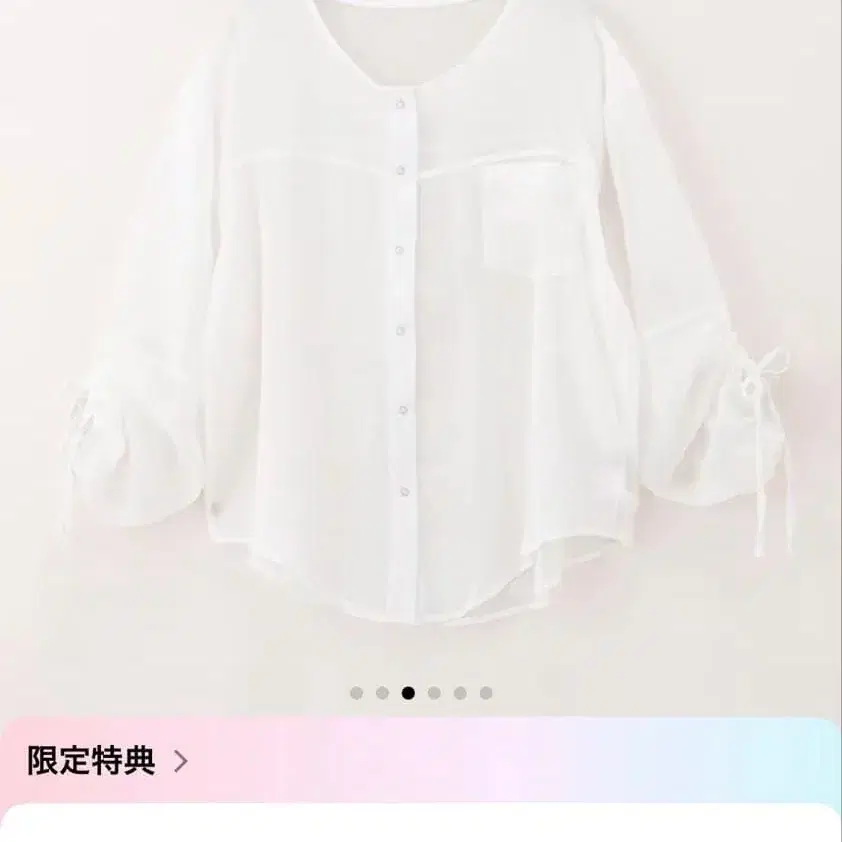Jump to the first image indicator dot
Image resolution: width=842 pixels, height=842 pixels.
(x=356, y=693)
